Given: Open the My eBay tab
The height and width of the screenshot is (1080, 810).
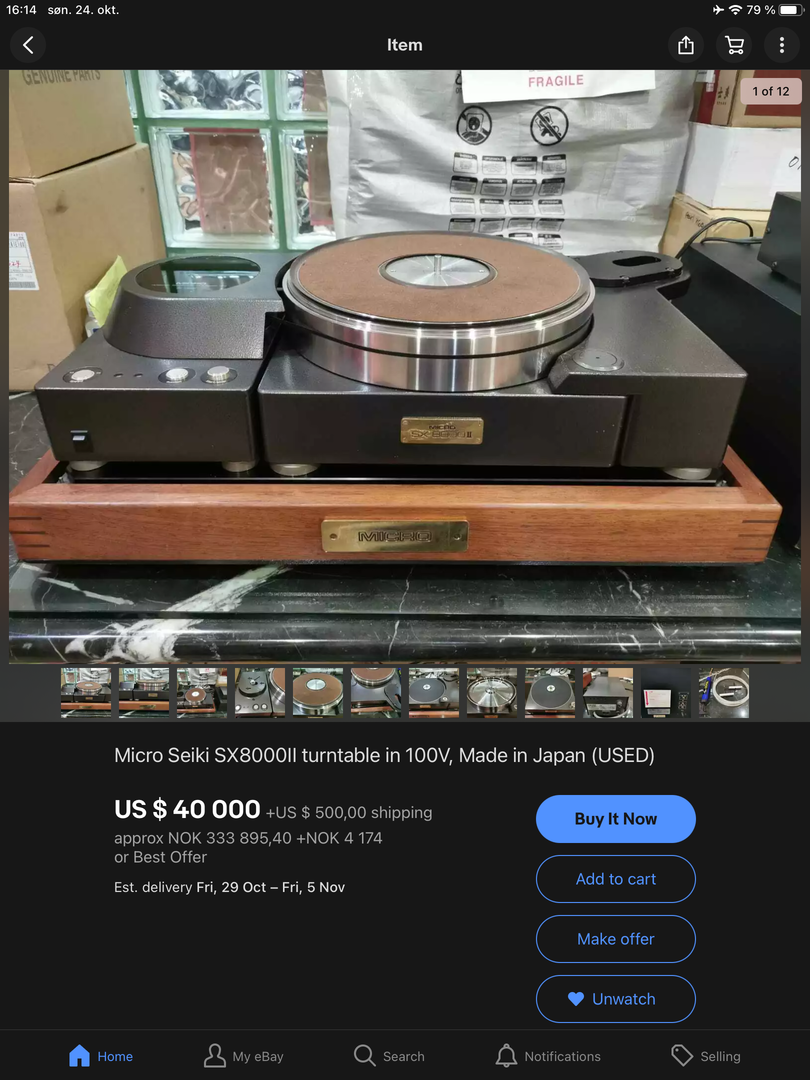Looking at the screenshot, I should [x=244, y=1056].
